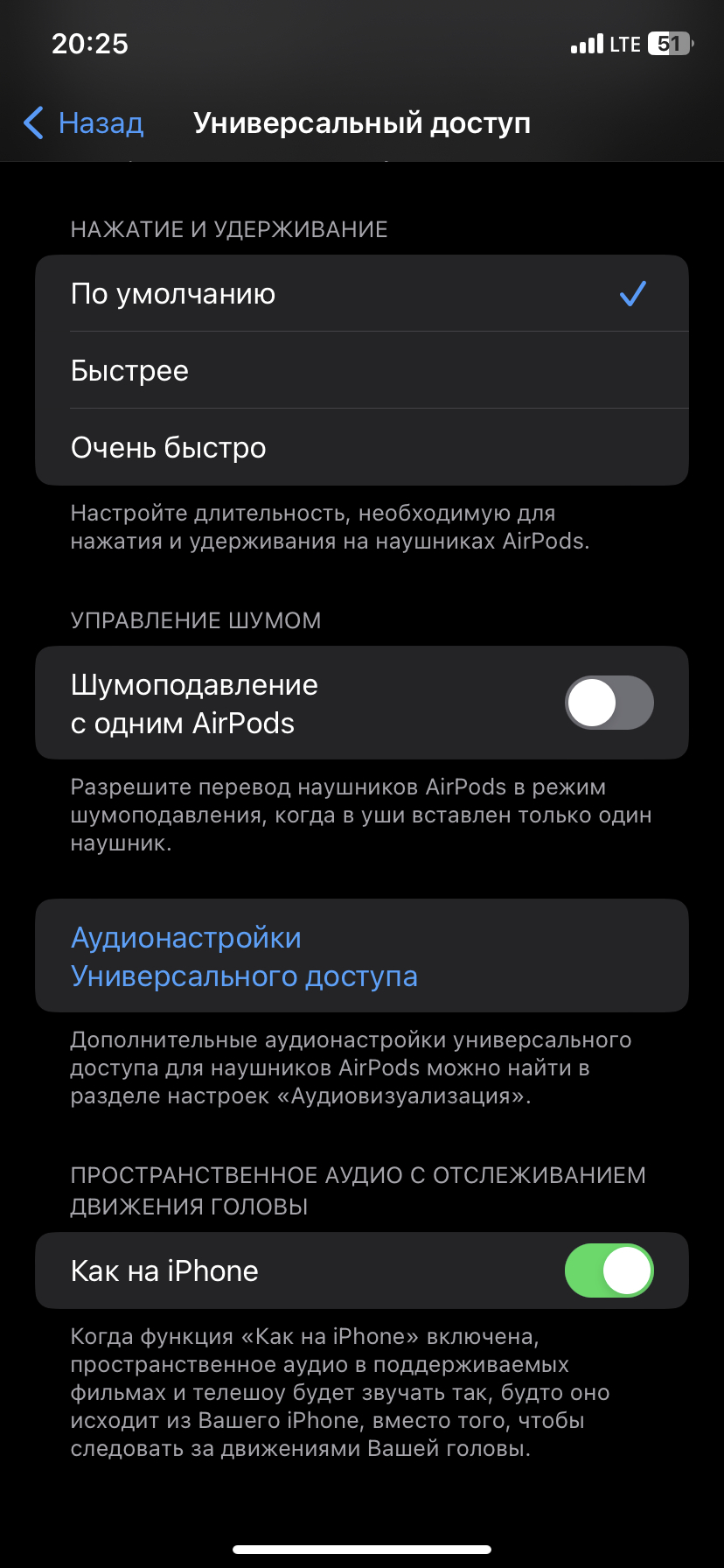Select the Очень быстро option
This screenshot has height=1568, width=724.
360,448
